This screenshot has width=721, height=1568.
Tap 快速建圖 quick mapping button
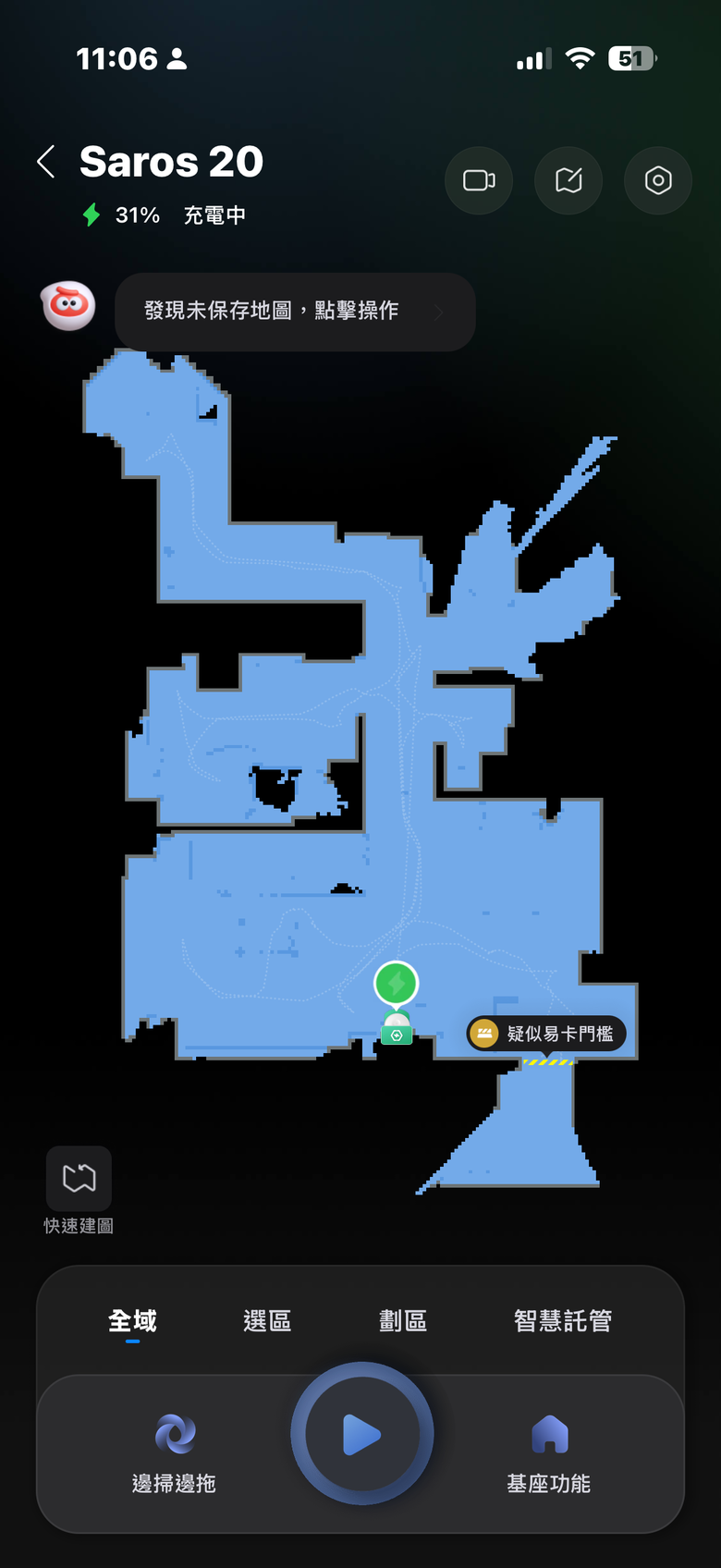coord(79,1179)
